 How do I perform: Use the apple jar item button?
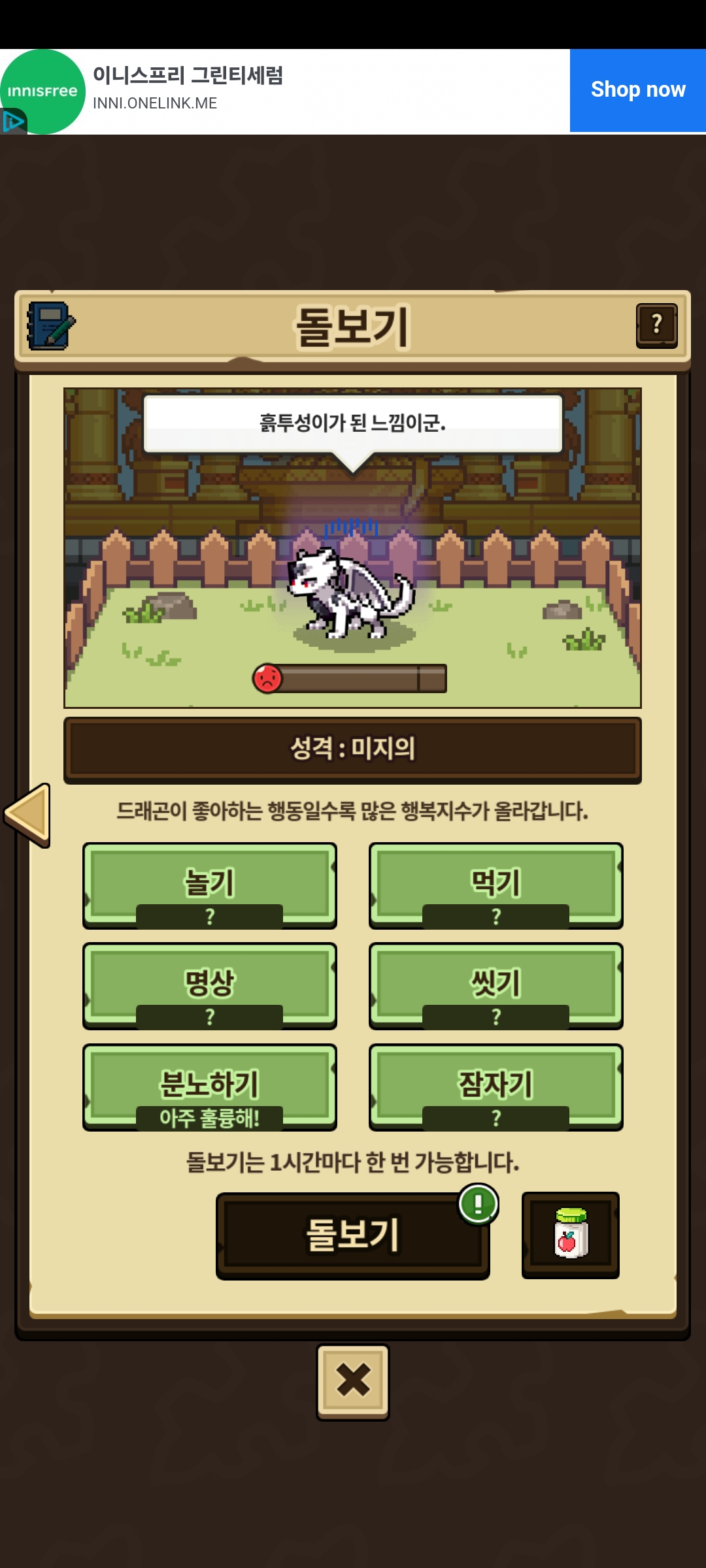(x=571, y=1235)
